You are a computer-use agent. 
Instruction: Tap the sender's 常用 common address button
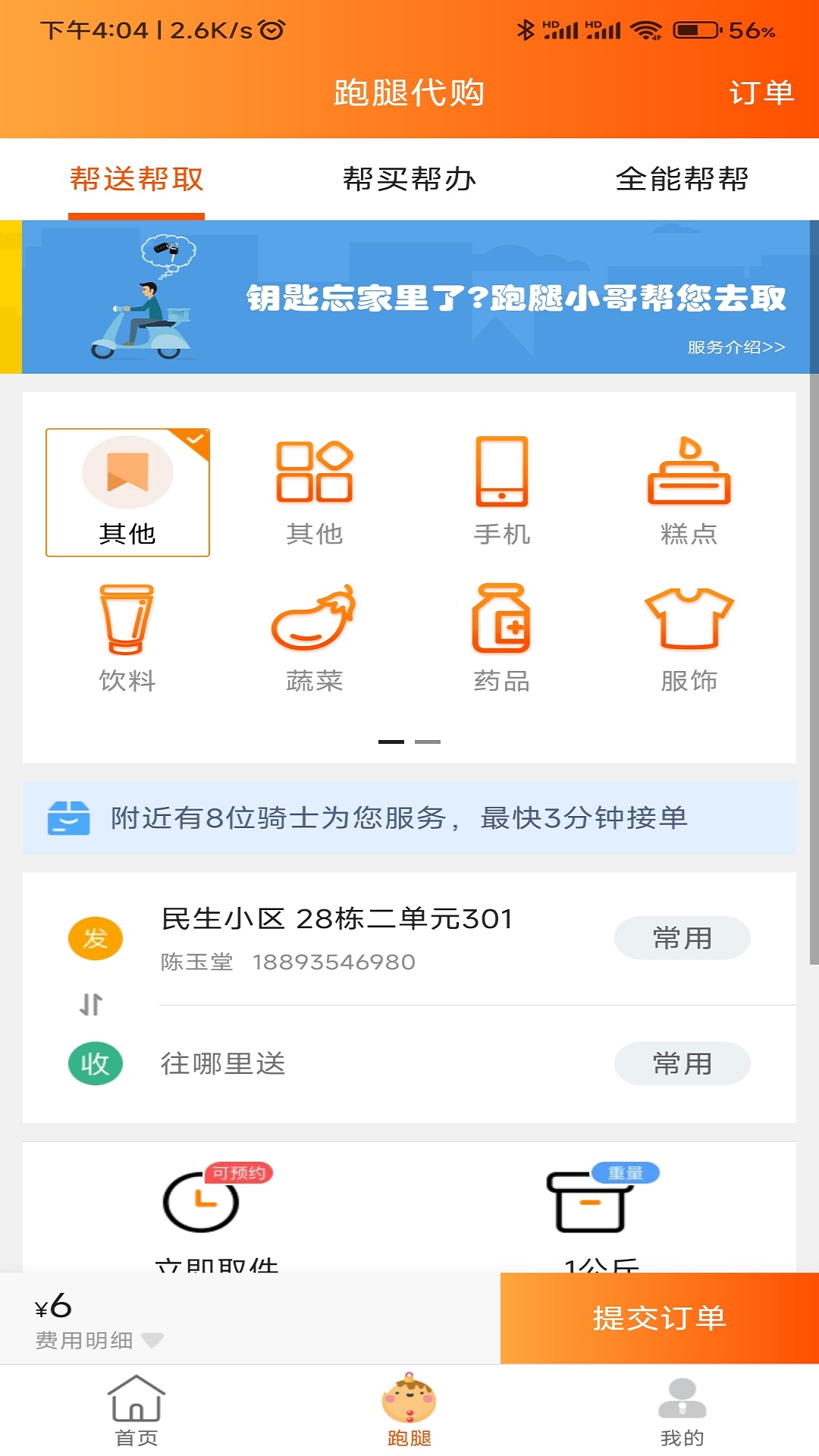(x=682, y=937)
